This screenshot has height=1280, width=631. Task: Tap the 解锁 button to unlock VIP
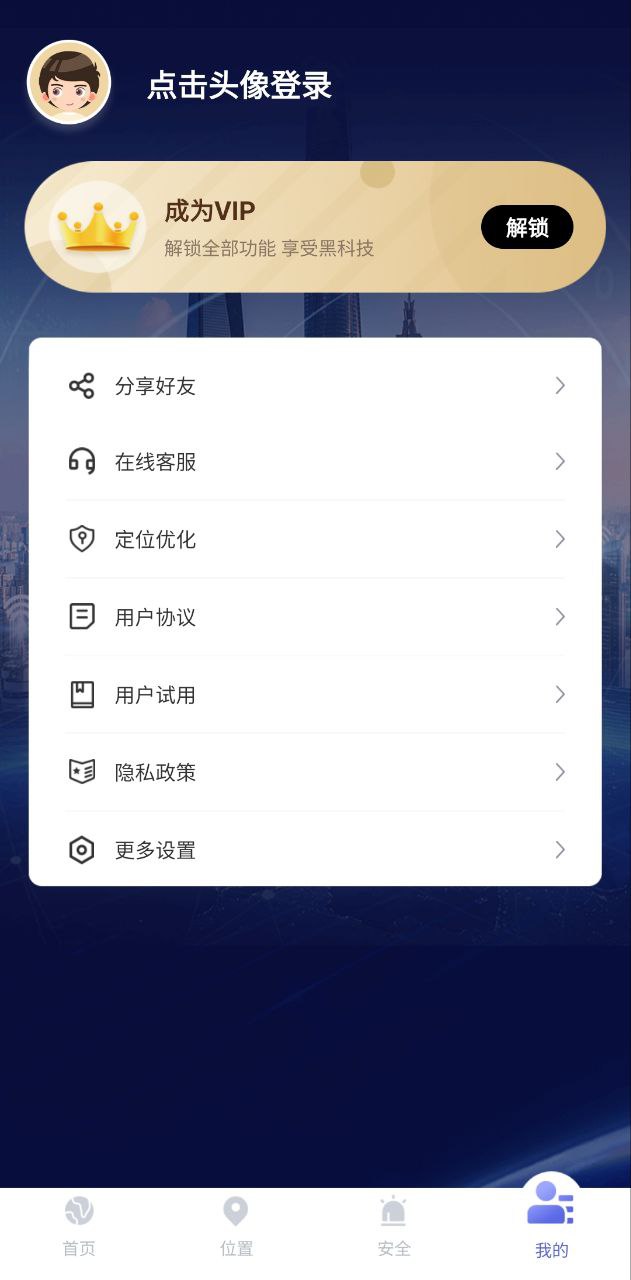527,227
